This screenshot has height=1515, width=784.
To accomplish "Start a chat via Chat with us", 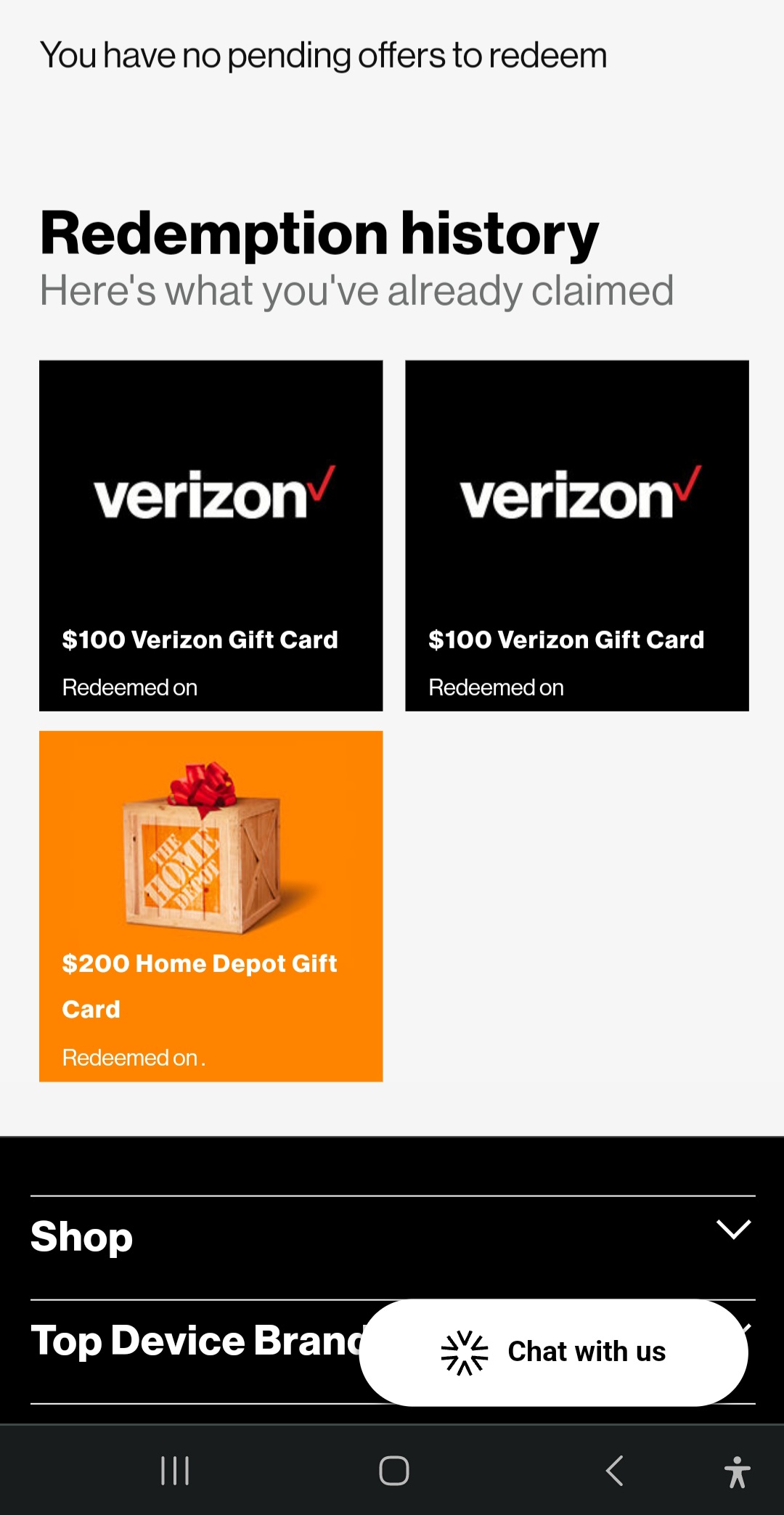I will pyautogui.click(x=553, y=1352).
